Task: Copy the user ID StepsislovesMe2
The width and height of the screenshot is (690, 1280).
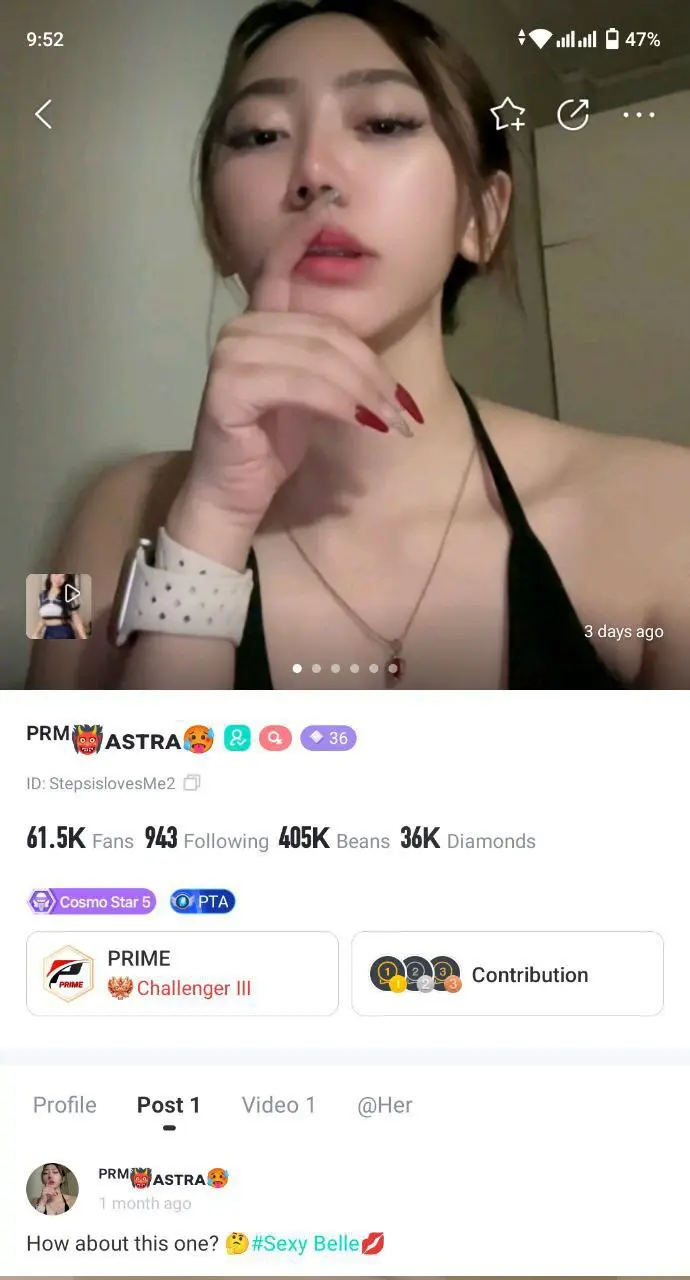Action: [x=193, y=783]
